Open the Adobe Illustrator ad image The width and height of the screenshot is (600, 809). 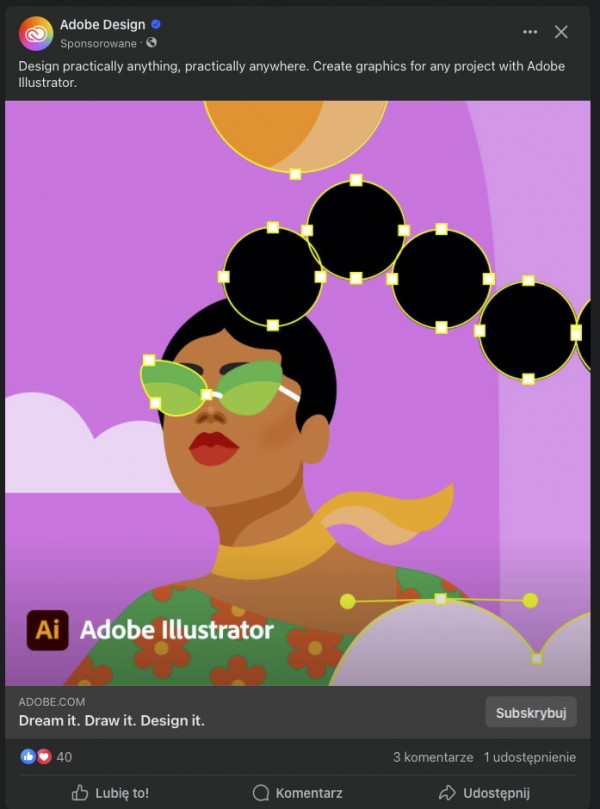[300, 392]
